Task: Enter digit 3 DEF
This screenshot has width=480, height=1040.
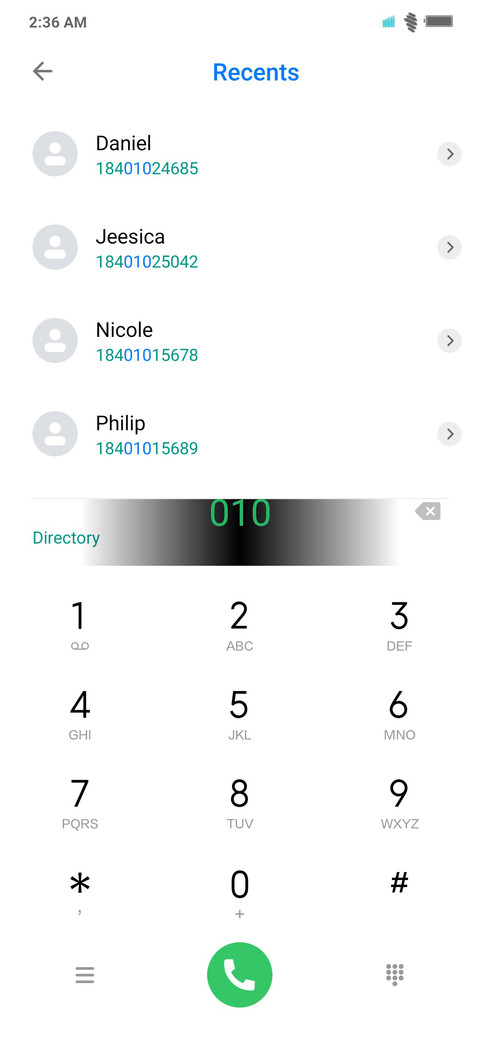Action: pos(399,625)
